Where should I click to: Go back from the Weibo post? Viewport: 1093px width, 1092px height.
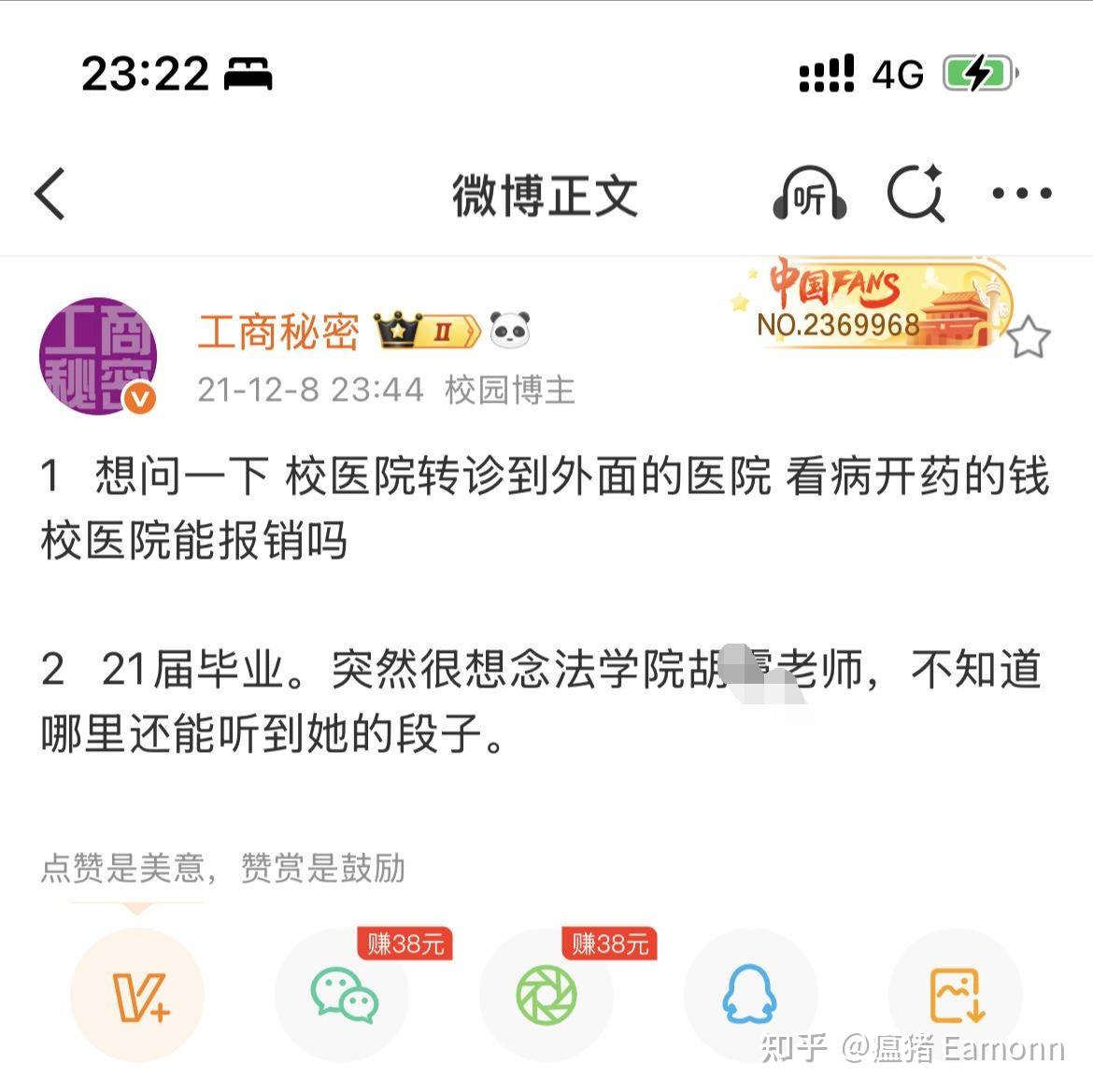(x=51, y=194)
